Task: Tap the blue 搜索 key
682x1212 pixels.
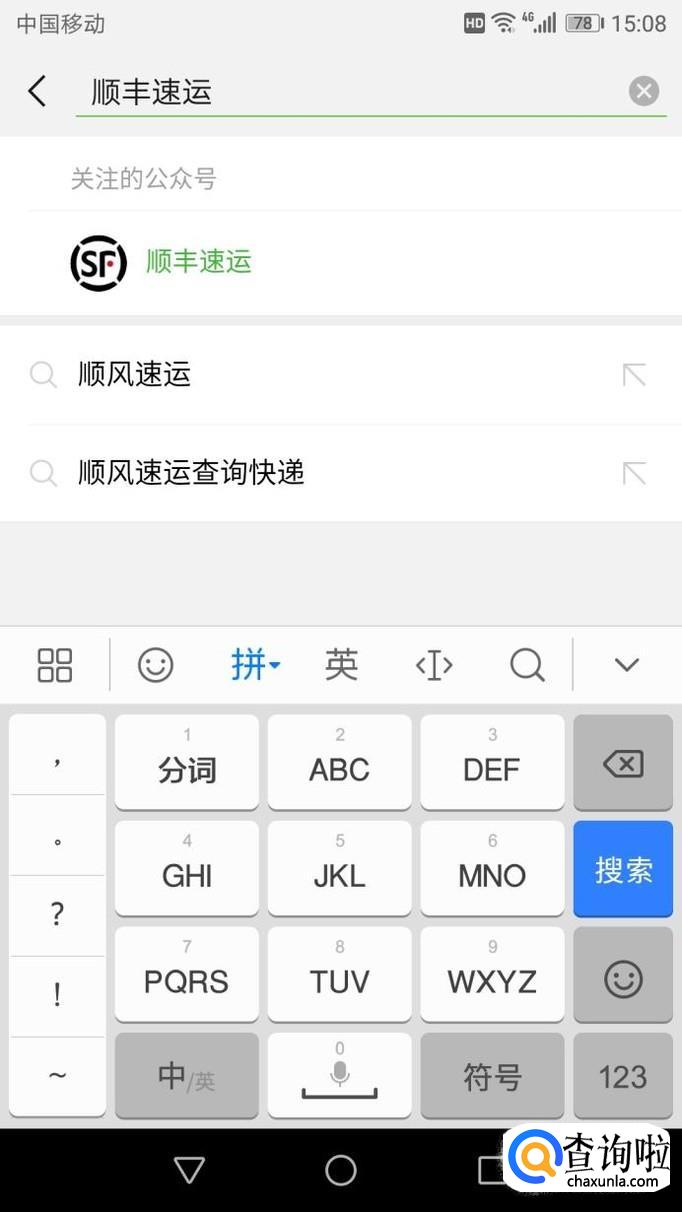Action: pos(623,870)
